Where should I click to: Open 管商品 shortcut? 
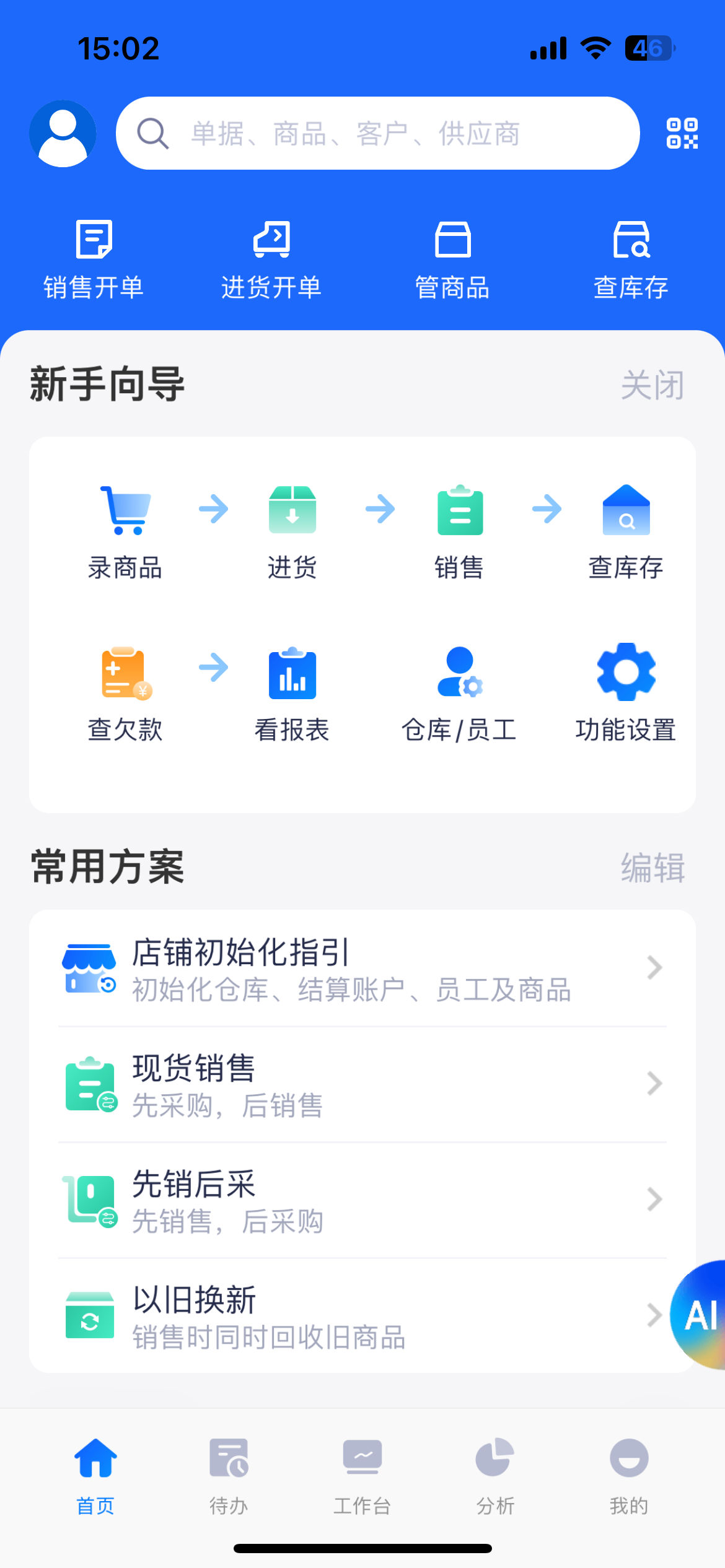click(452, 260)
